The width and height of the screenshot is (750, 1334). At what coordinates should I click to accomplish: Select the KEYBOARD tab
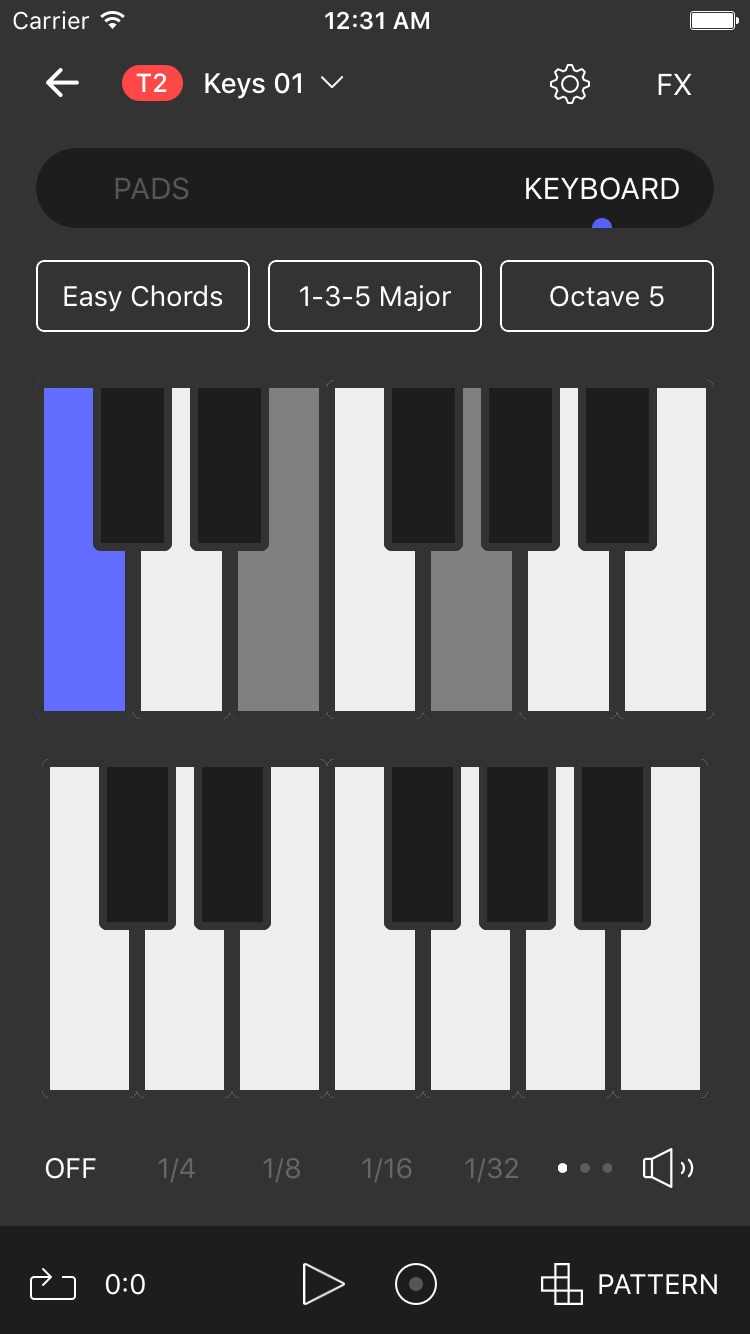click(x=602, y=189)
